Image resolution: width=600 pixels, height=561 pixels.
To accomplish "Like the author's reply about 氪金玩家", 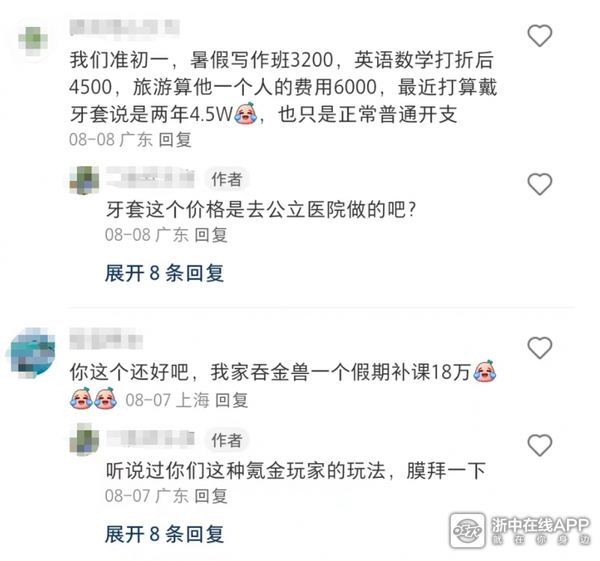I will (540, 444).
